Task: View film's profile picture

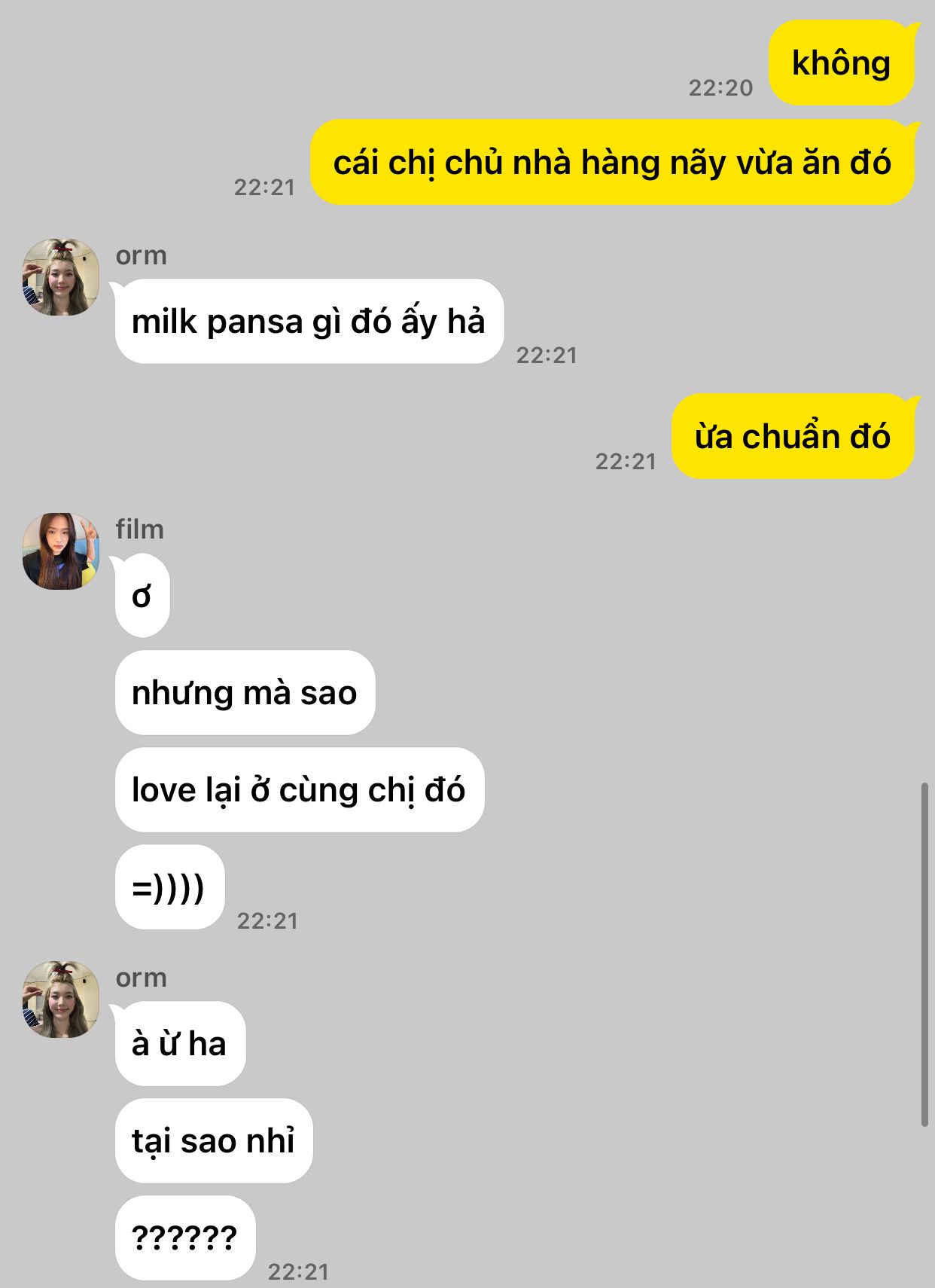Action: click(x=60, y=551)
